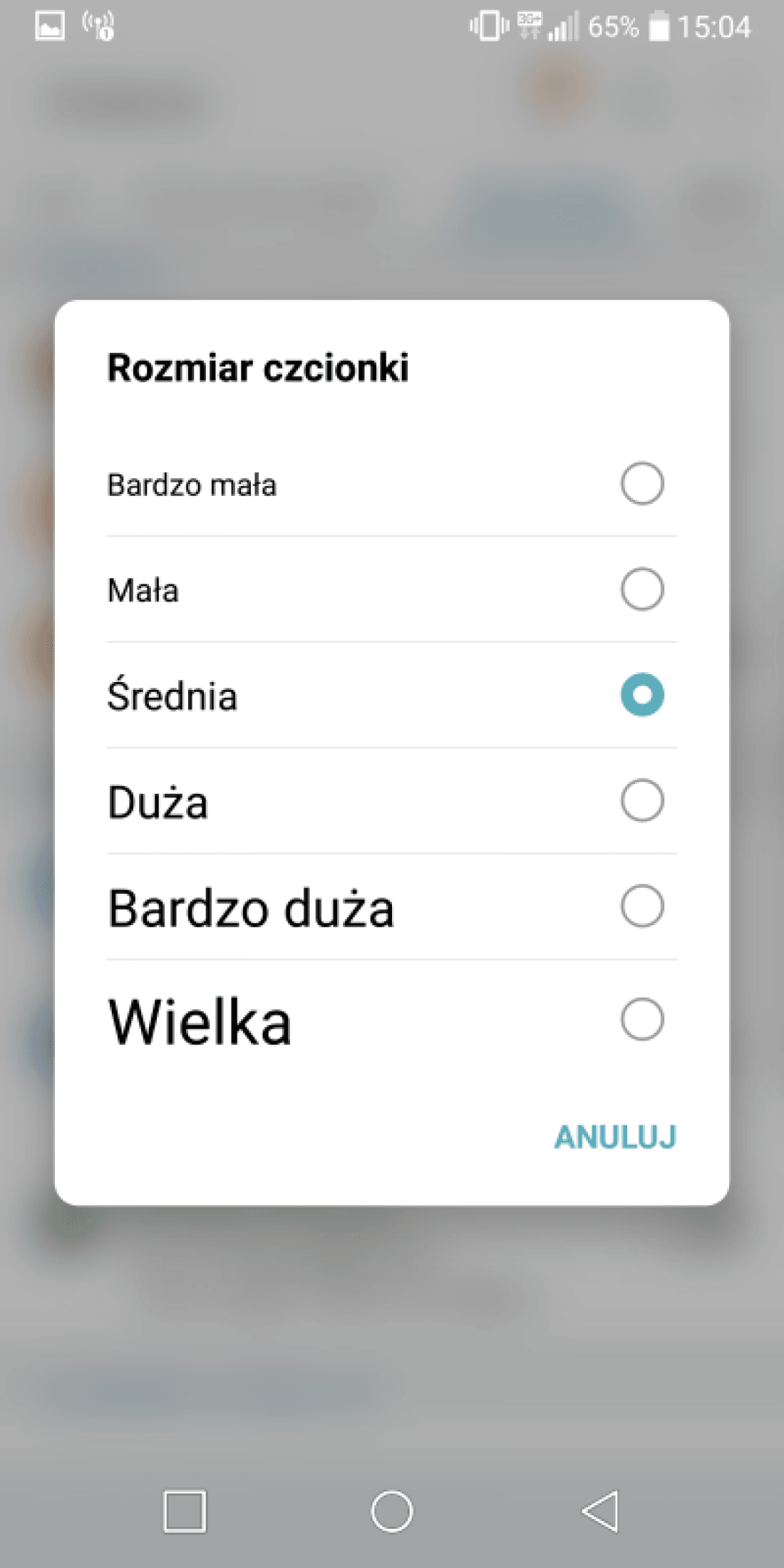The image size is (784, 1568).
Task: Select the Wielka font size
Action: tap(391, 1020)
